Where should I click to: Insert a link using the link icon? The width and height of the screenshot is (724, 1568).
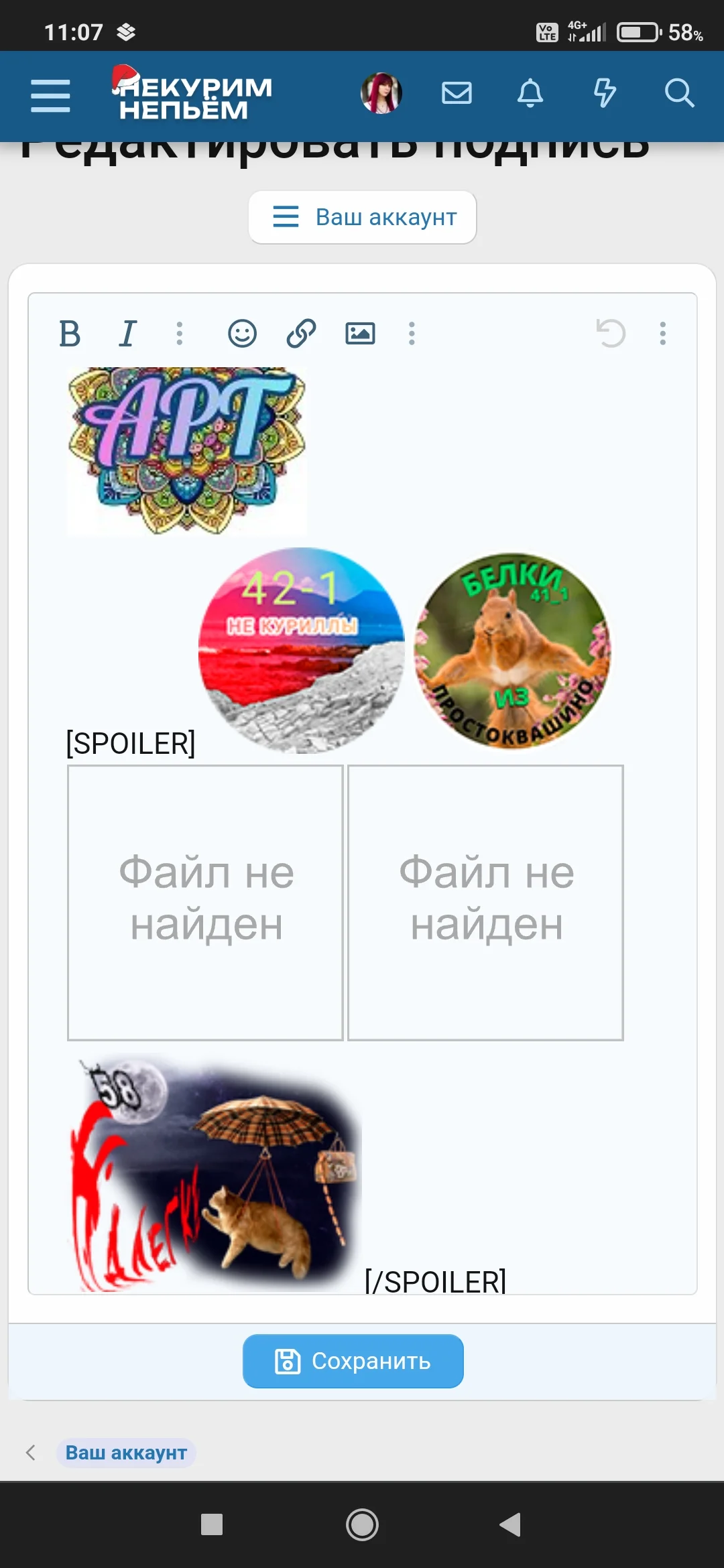(300, 333)
